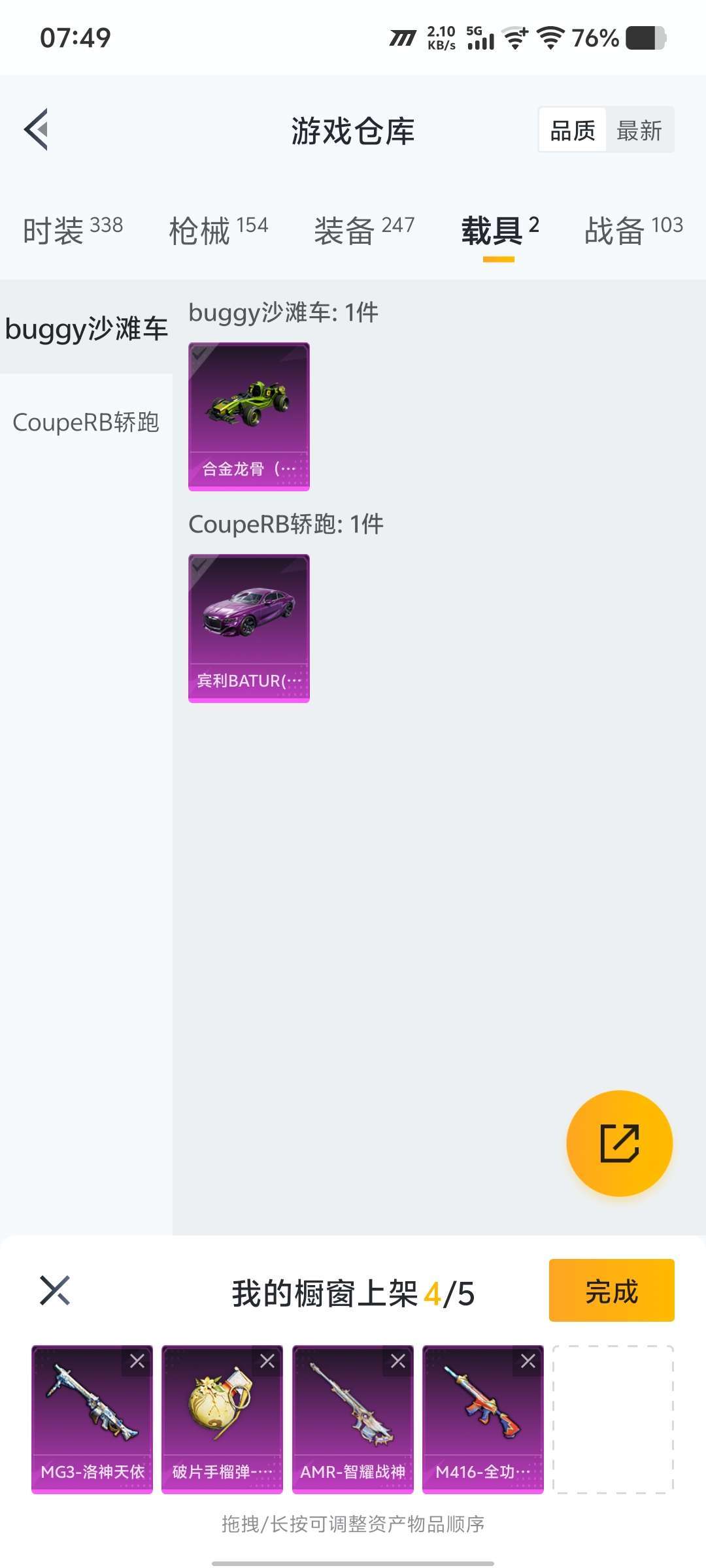Go back from 游戏仓库
Image resolution: width=706 pixels, height=1568 pixels.
point(37,129)
